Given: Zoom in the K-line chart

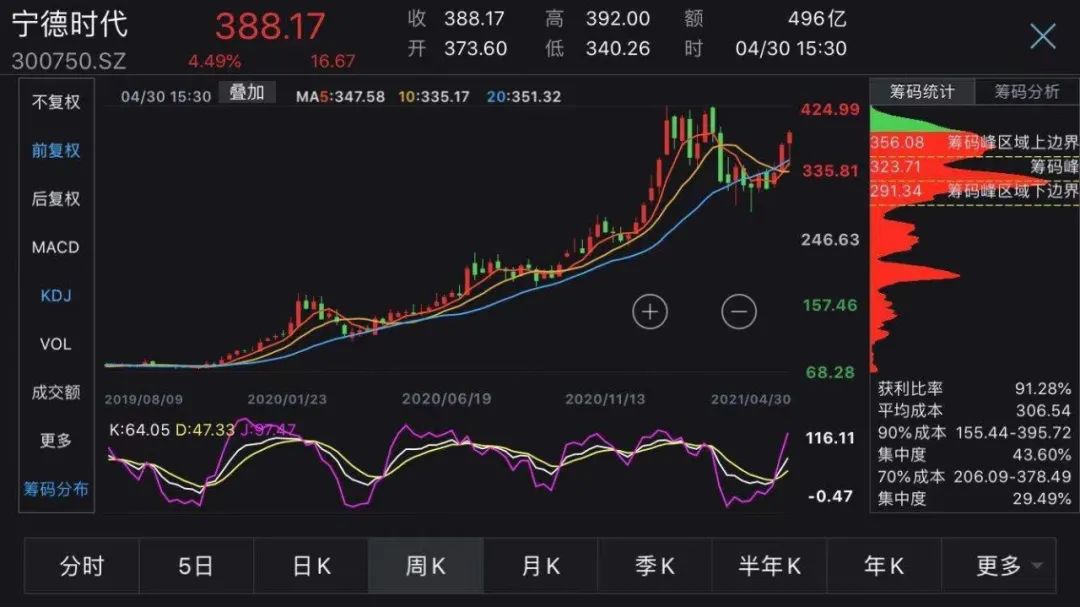Looking at the screenshot, I should [x=650, y=311].
